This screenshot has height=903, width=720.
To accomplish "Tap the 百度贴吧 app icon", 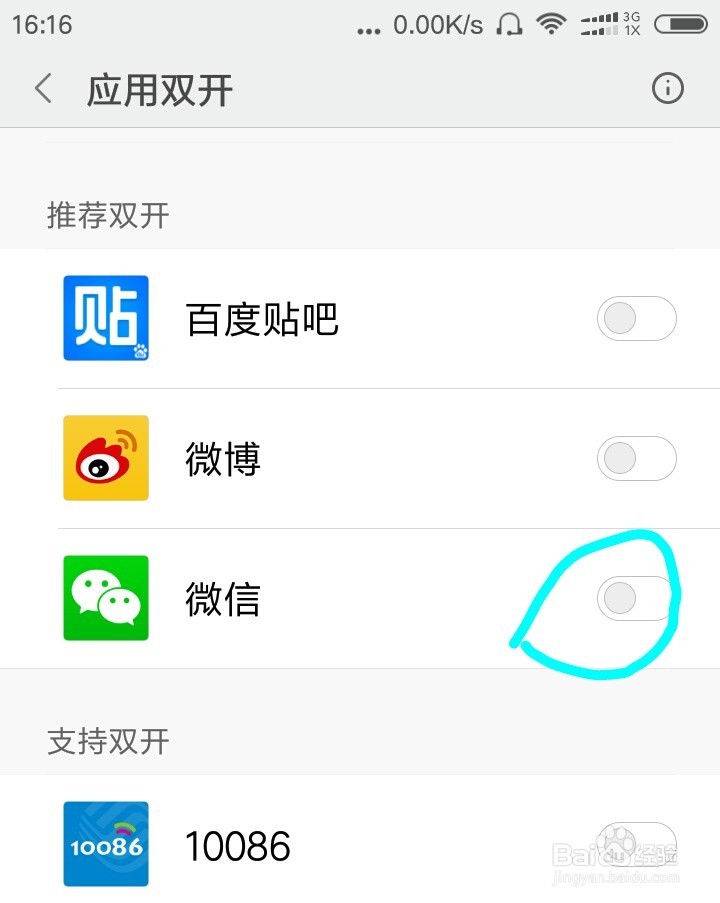I will coord(105,317).
